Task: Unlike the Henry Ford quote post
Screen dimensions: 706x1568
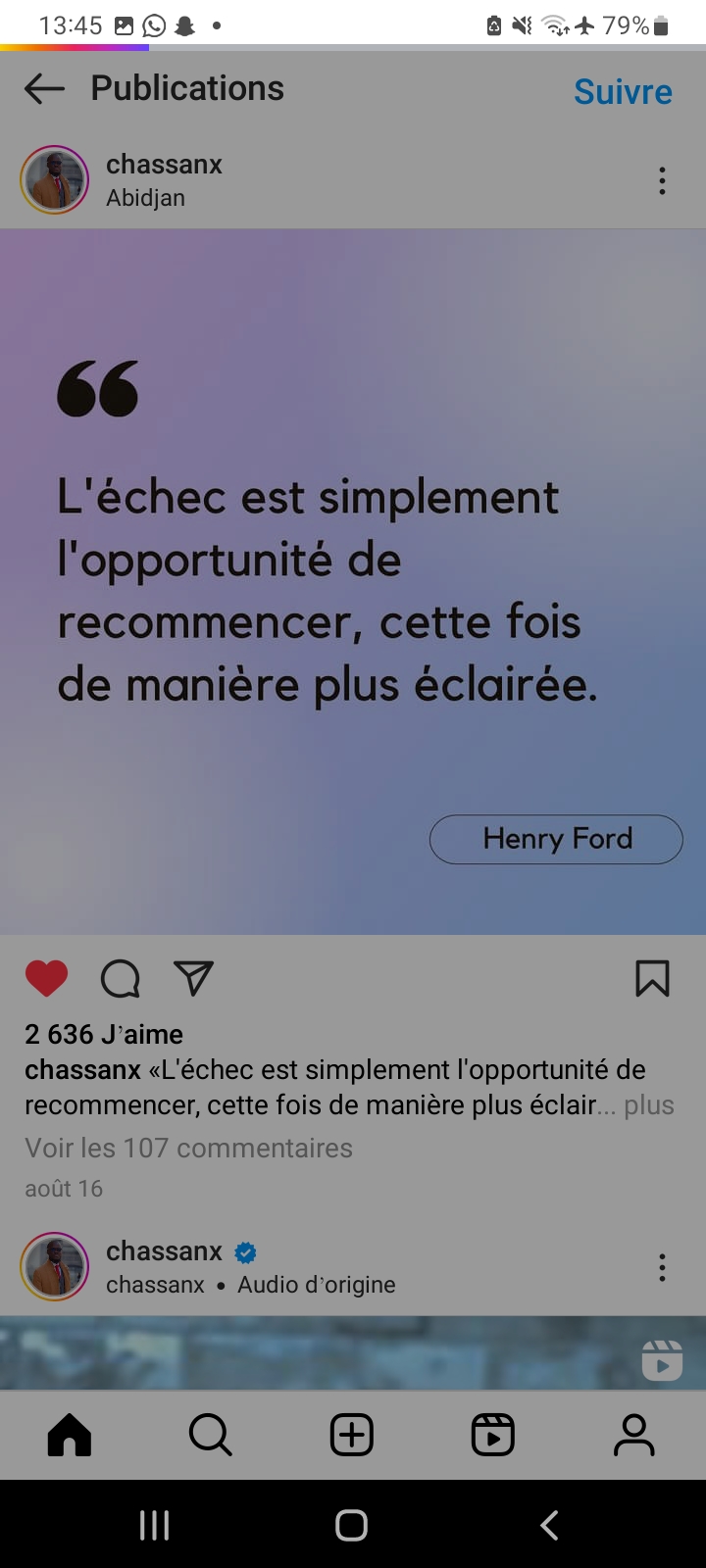Action: pos(46,978)
